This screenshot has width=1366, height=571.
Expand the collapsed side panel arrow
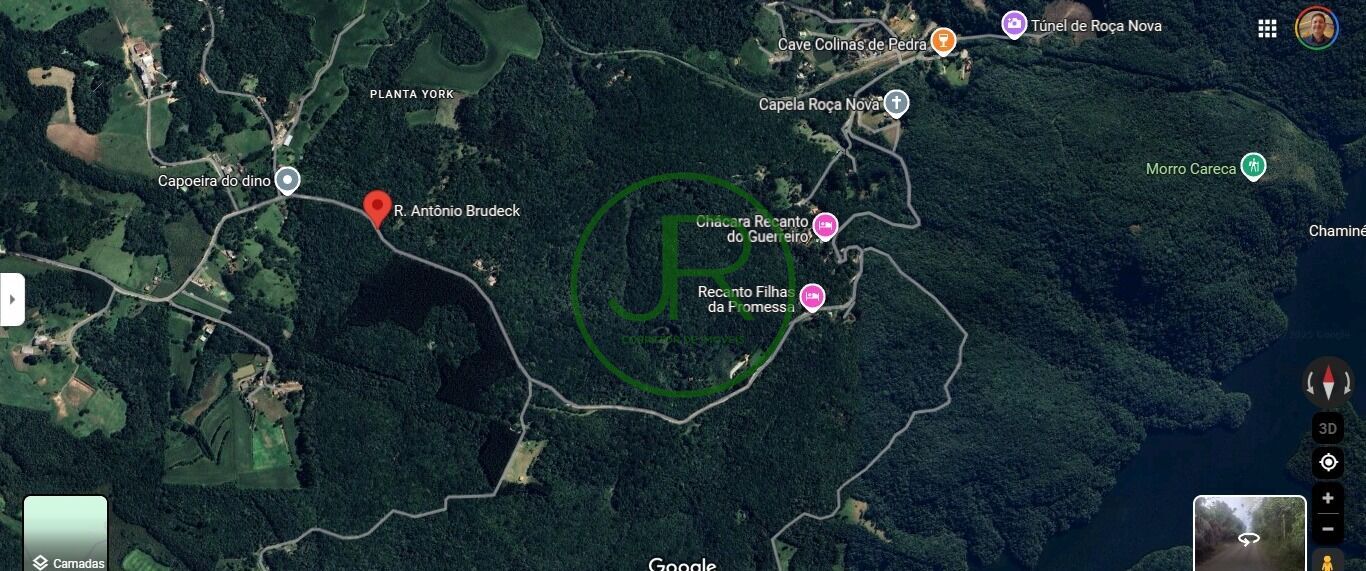tap(12, 299)
